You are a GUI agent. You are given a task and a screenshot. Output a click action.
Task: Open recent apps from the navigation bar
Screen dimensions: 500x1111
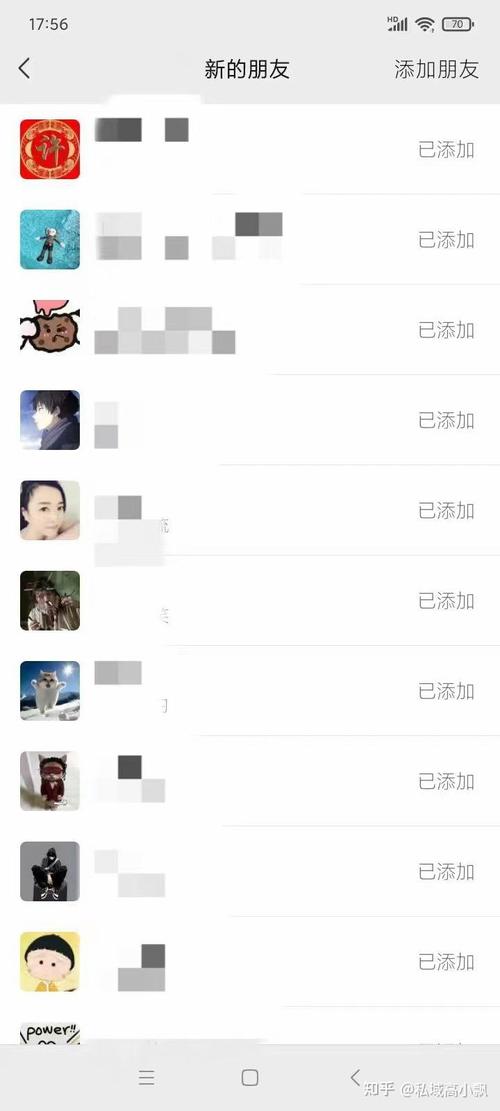click(x=147, y=1078)
